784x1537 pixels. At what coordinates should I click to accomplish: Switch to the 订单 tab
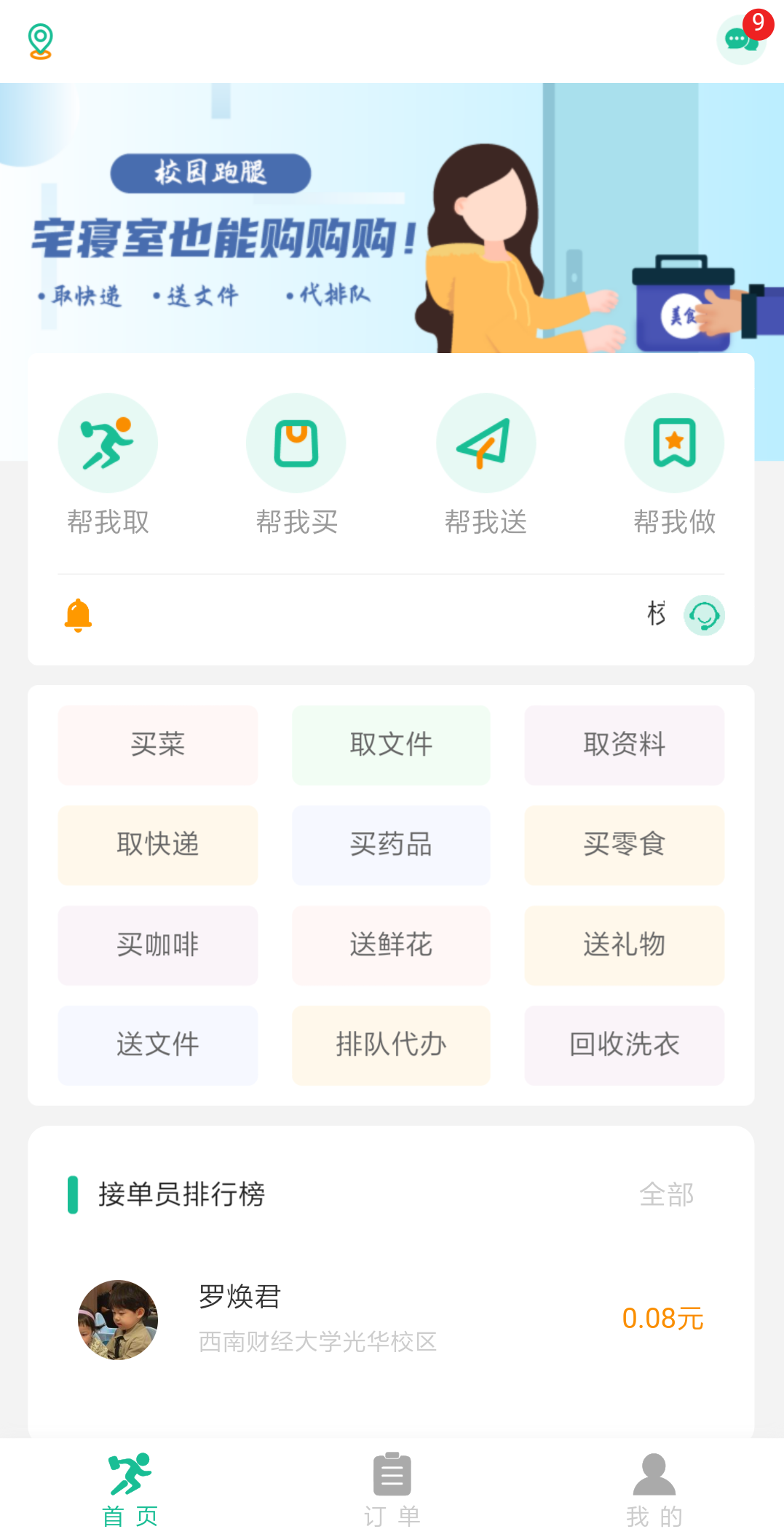392,1489
